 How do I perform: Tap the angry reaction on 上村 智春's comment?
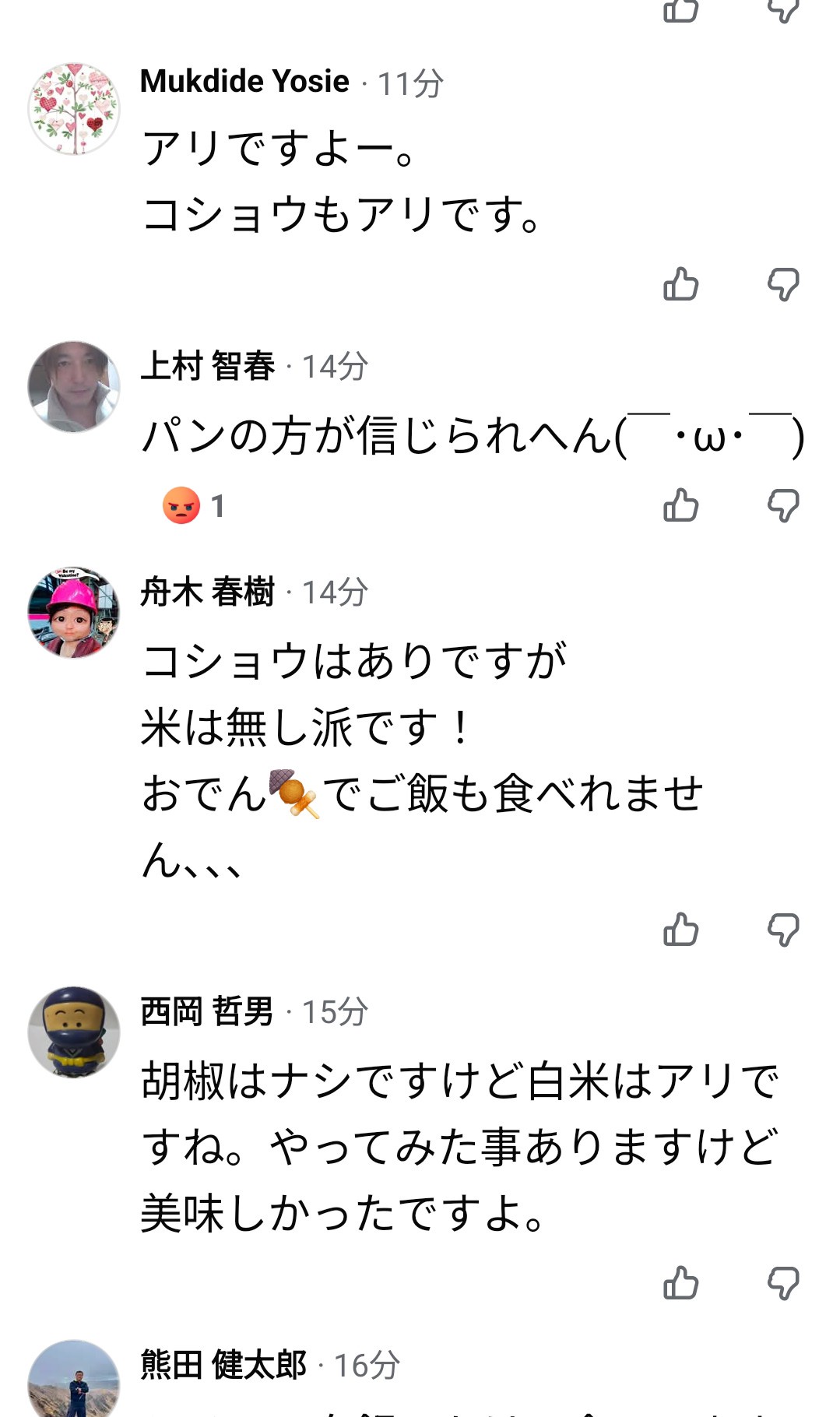pos(181,505)
